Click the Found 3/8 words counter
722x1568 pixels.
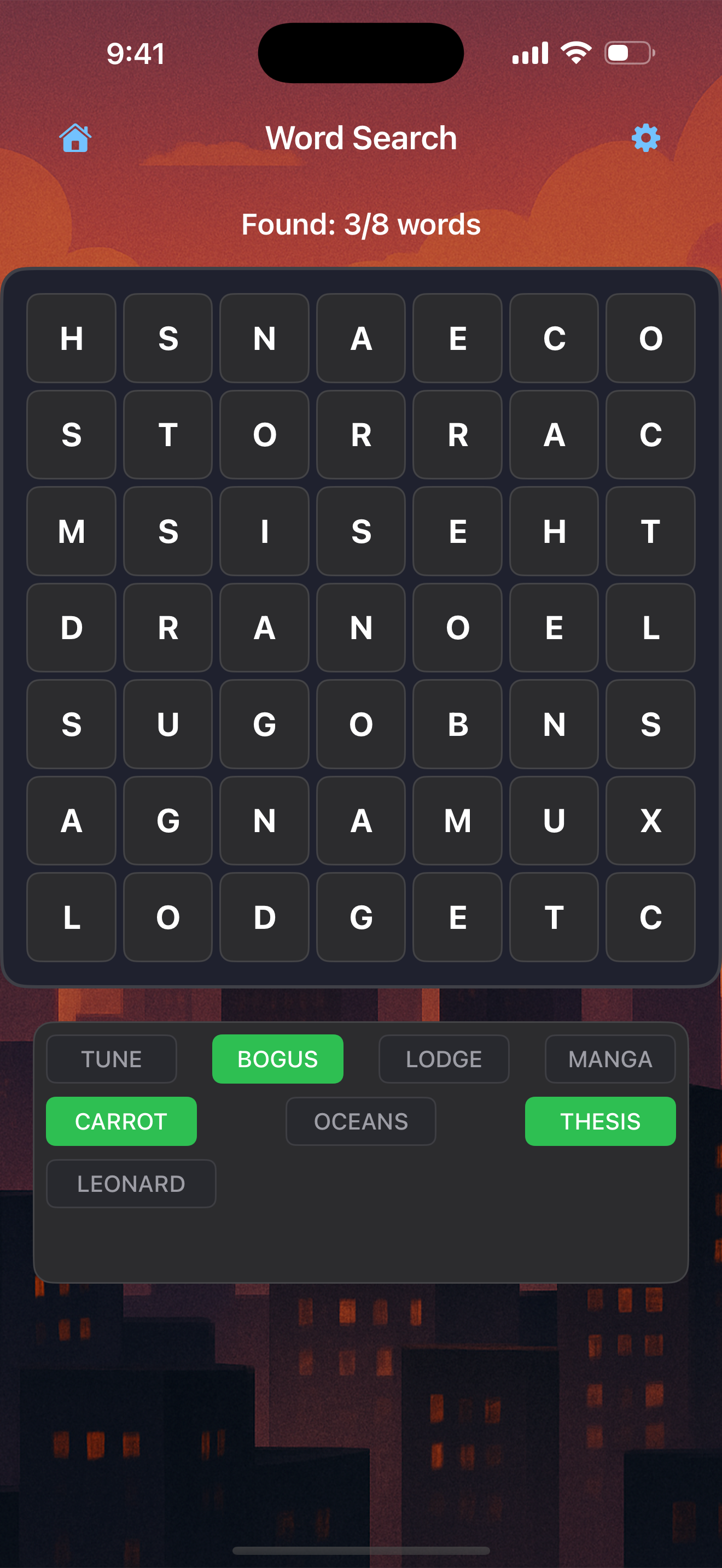click(360, 224)
